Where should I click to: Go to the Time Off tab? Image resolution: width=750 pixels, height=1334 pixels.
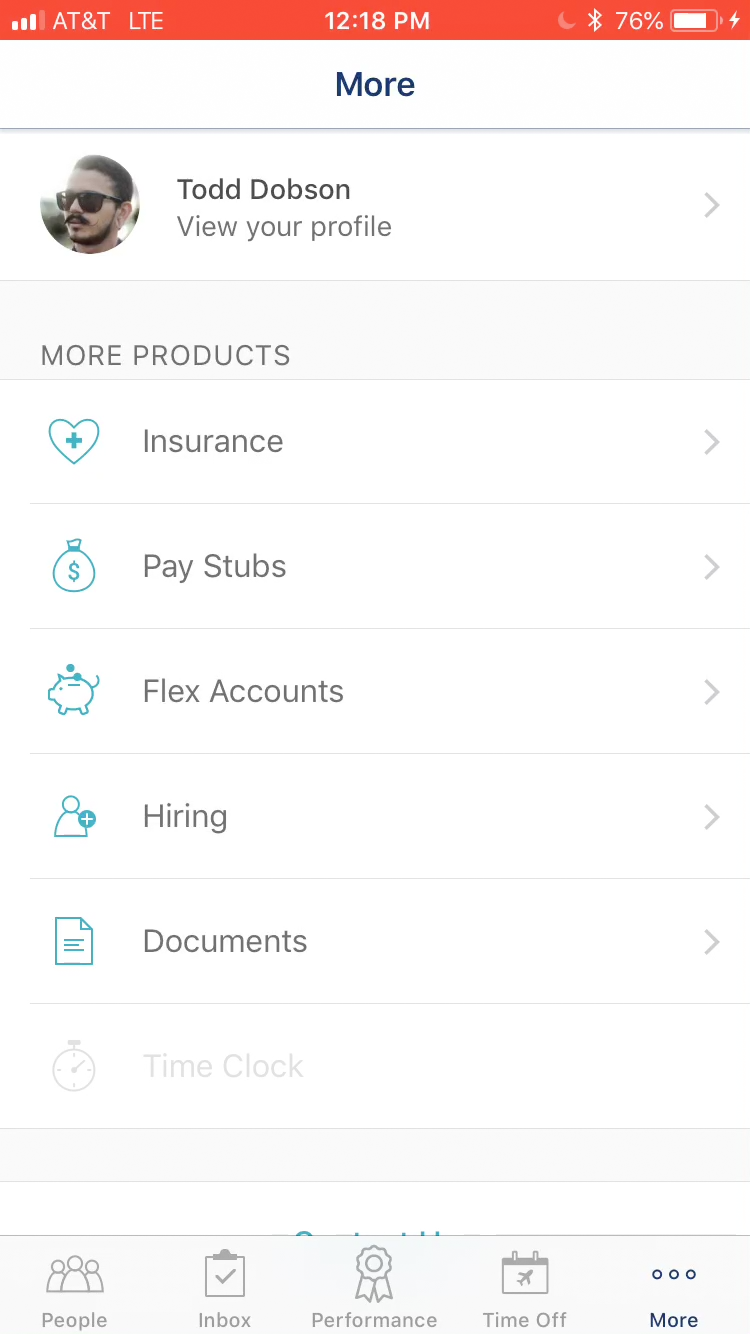click(x=525, y=1288)
